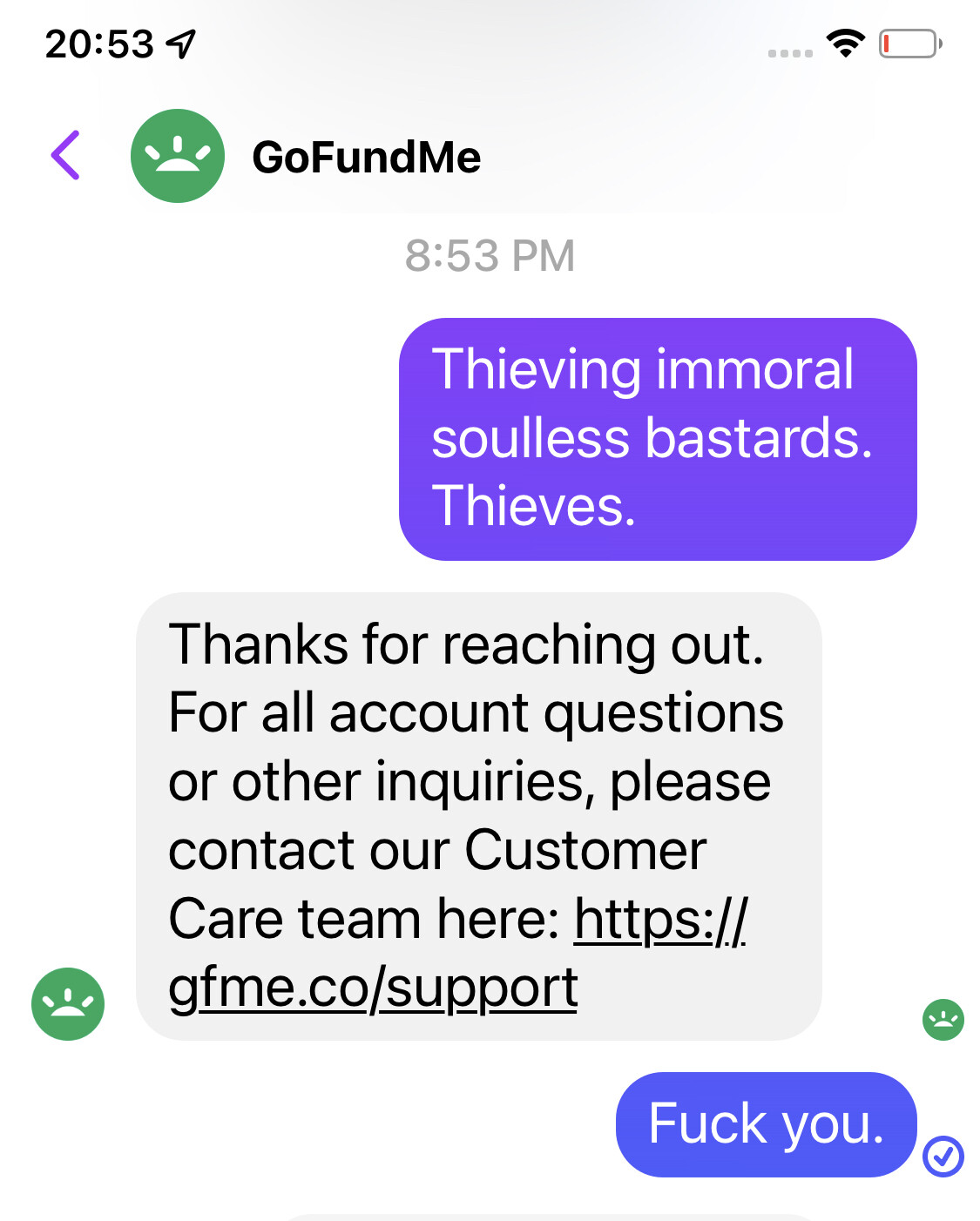Open GoFundMe profile from header avatar
980x1221 pixels.
[x=178, y=156]
